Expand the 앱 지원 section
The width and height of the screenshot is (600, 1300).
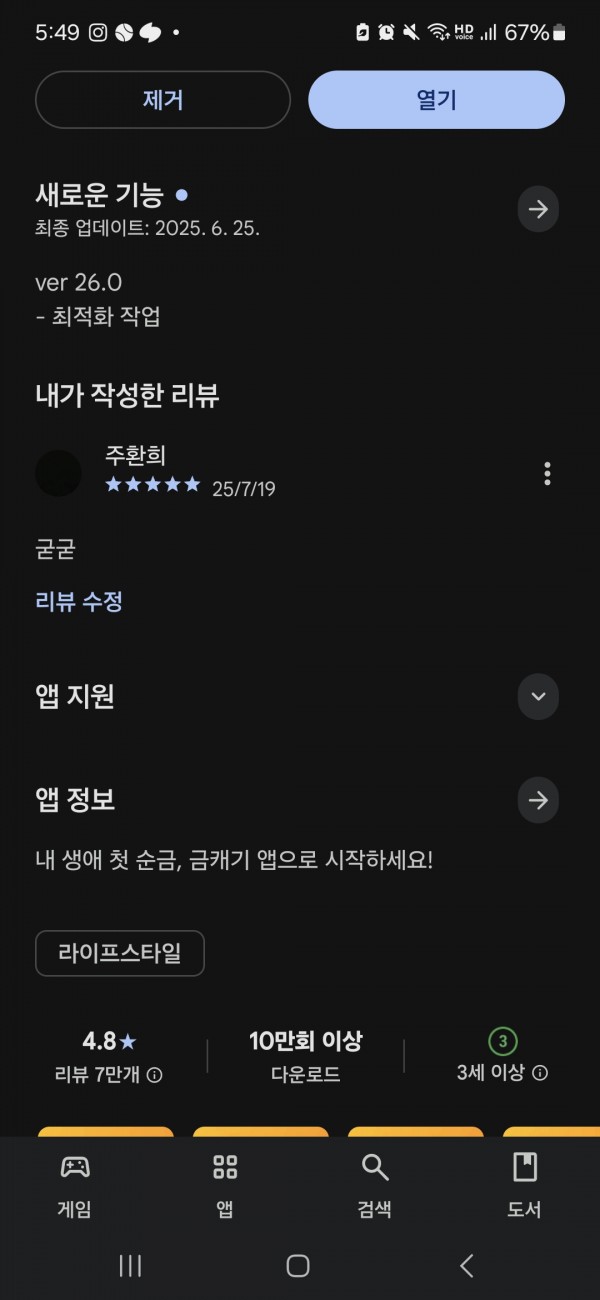coord(538,696)
